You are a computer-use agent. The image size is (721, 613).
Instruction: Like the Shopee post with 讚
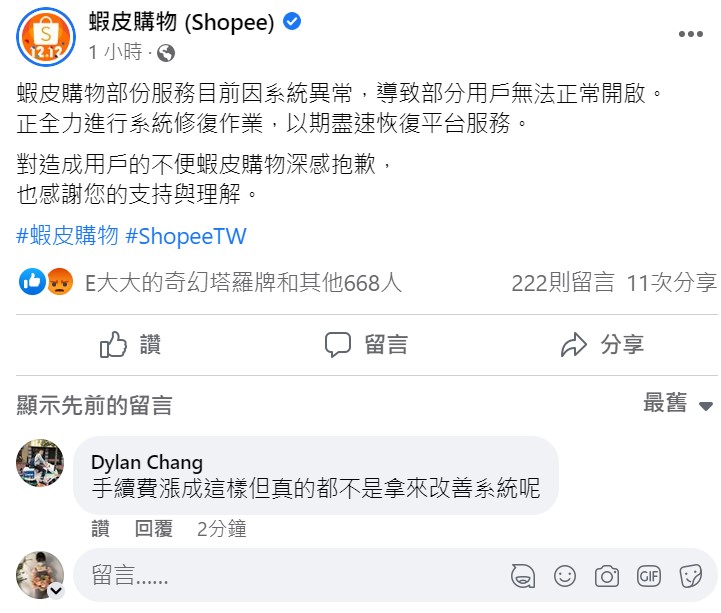(131, 345)
